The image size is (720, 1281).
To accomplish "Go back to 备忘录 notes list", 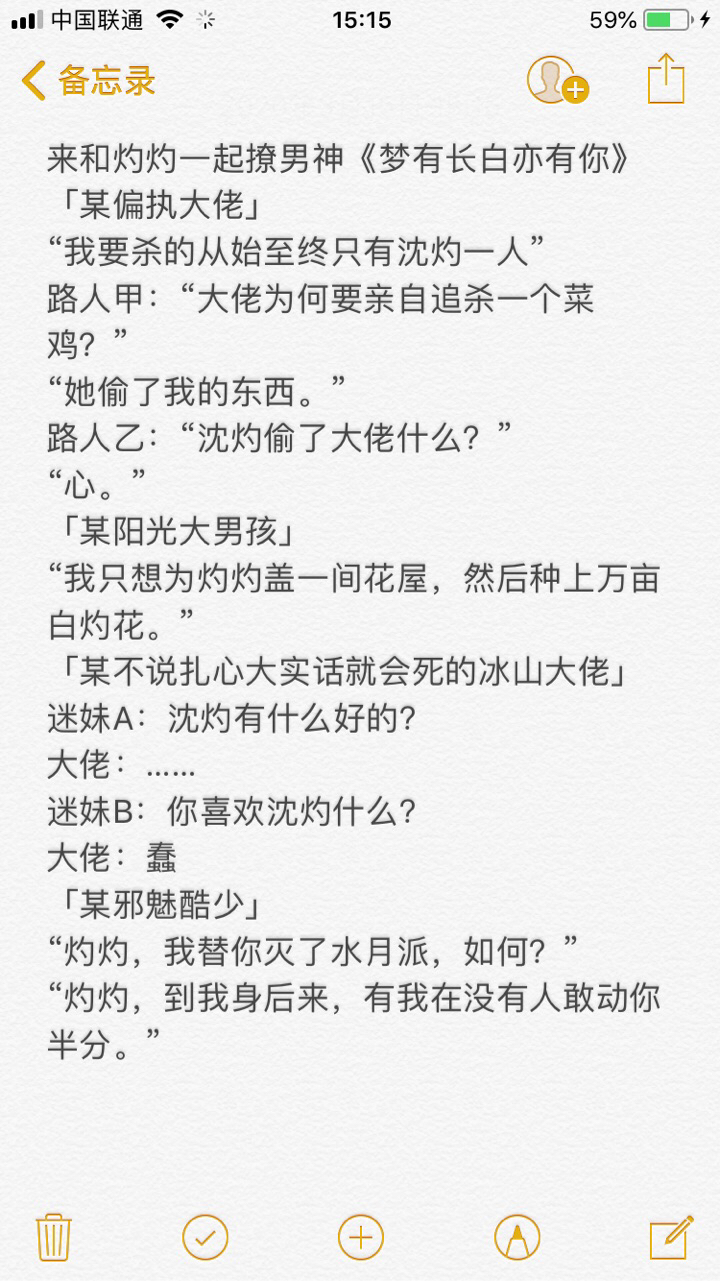I will pos(89,80).
